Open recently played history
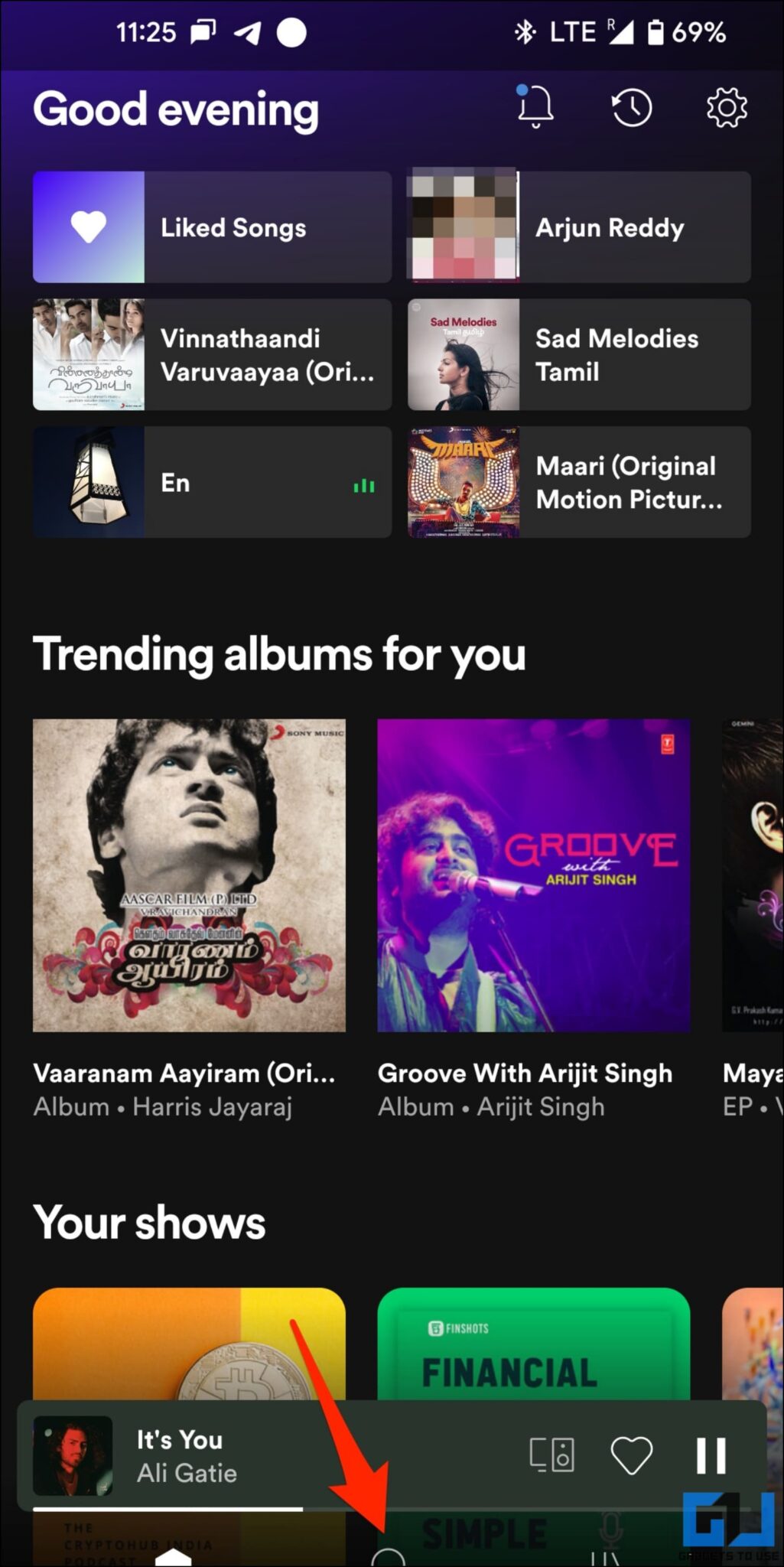Screen dimensions: 784x1567 pos(632,108)
